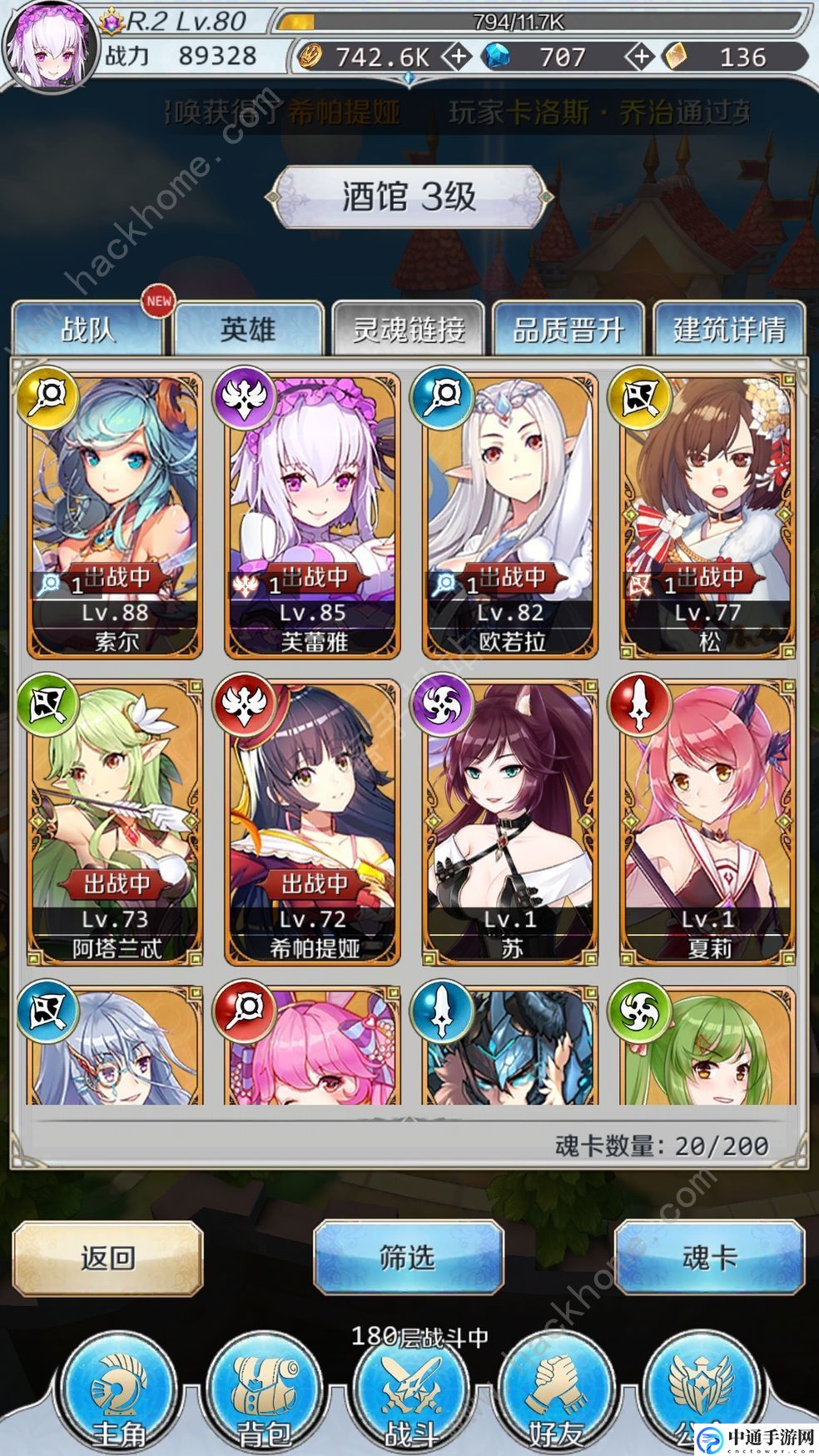This screenshot has width=819, height=1456.
Task: Open hero card 芙蕾雅 Lv.85
Action: tap(313, 516)
